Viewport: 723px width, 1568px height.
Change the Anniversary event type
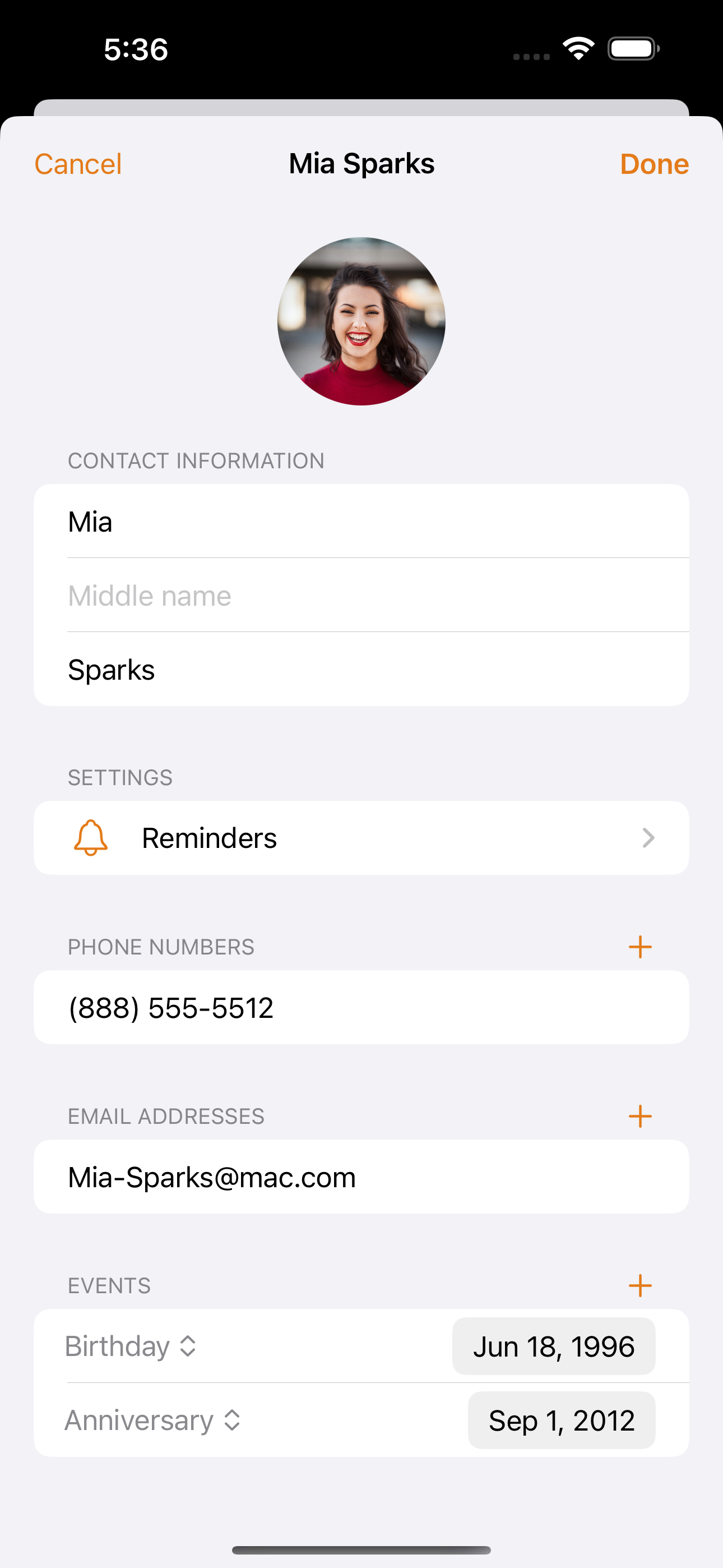pos(152,1421)
